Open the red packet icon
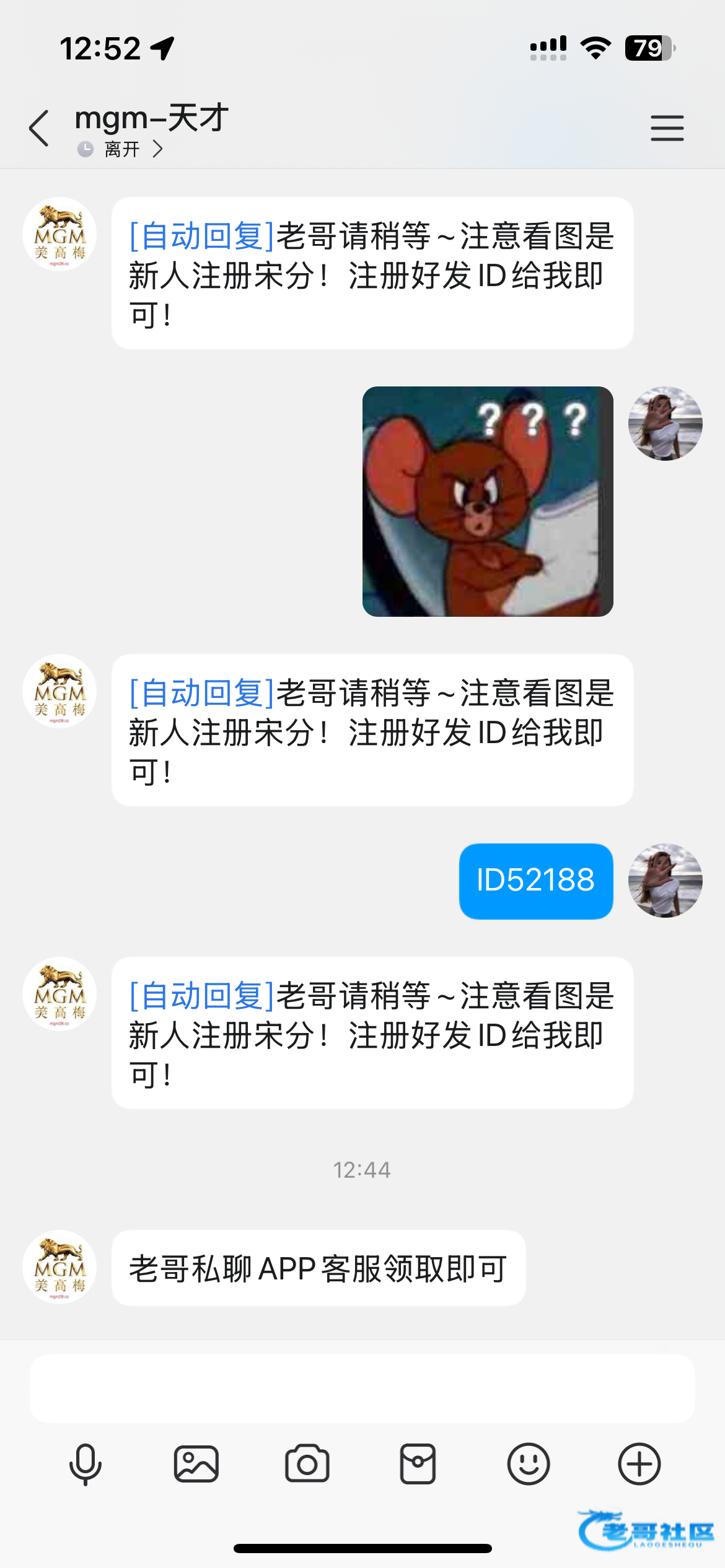 click(418, 1465)
